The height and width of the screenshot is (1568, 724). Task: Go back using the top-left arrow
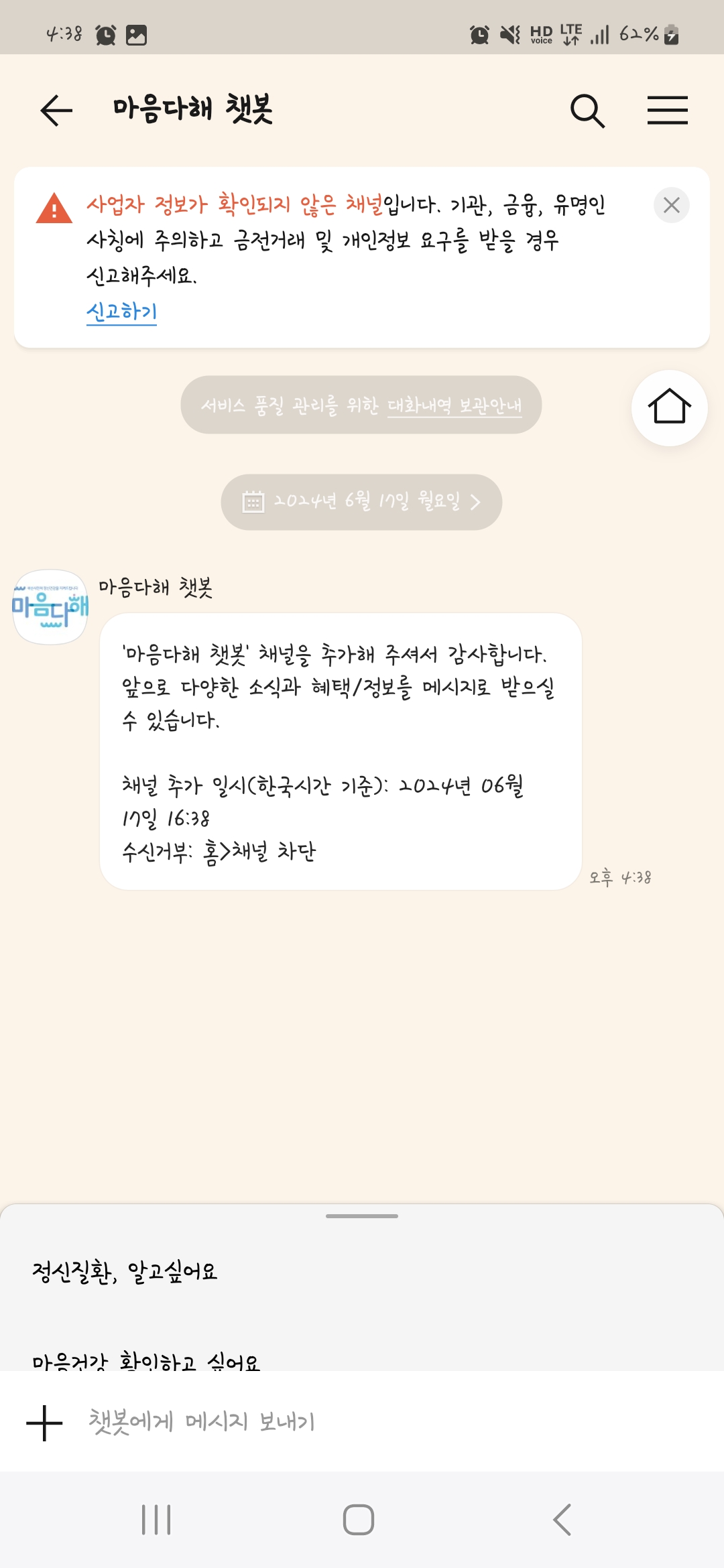pos(56,111)
